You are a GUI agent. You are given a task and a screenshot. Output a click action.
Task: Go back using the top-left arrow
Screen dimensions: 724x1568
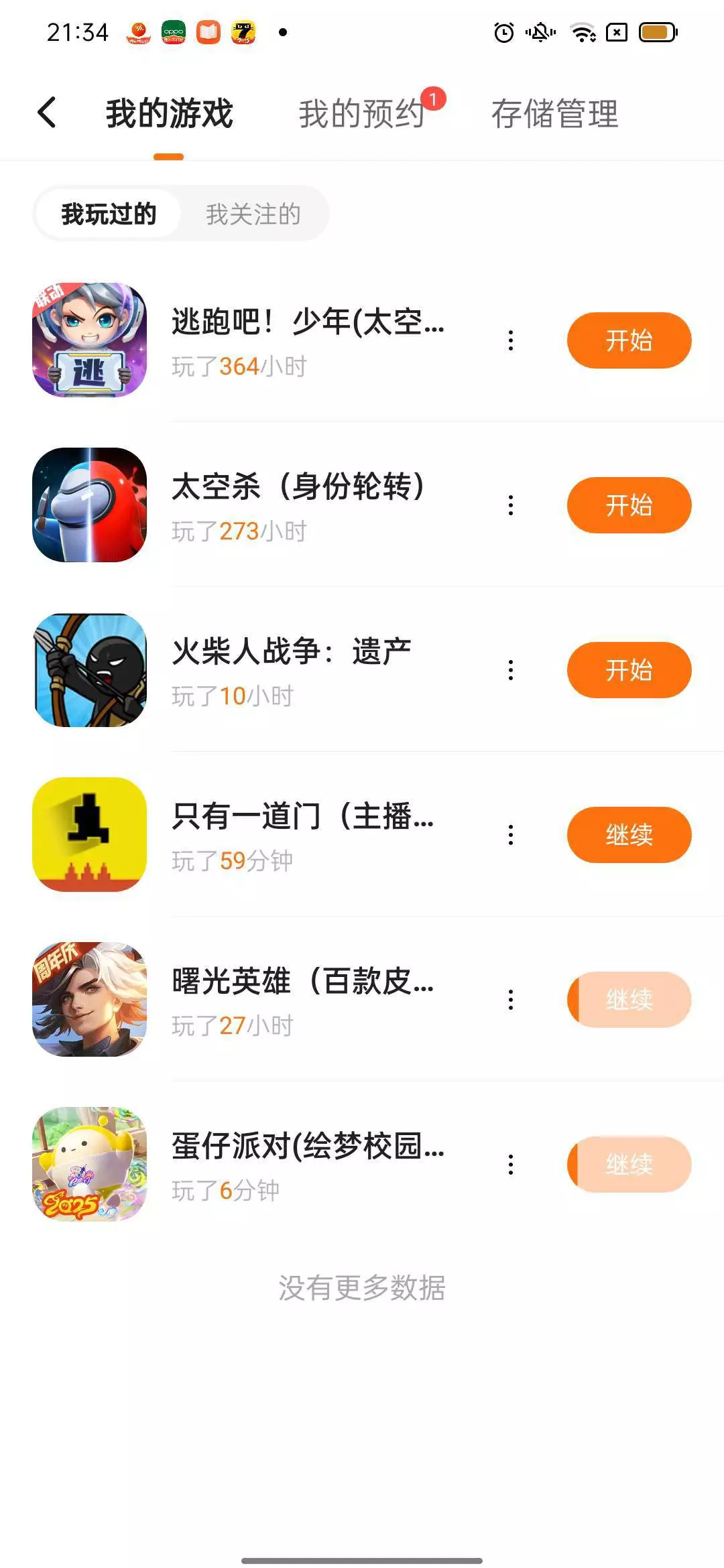pos(47,113)
